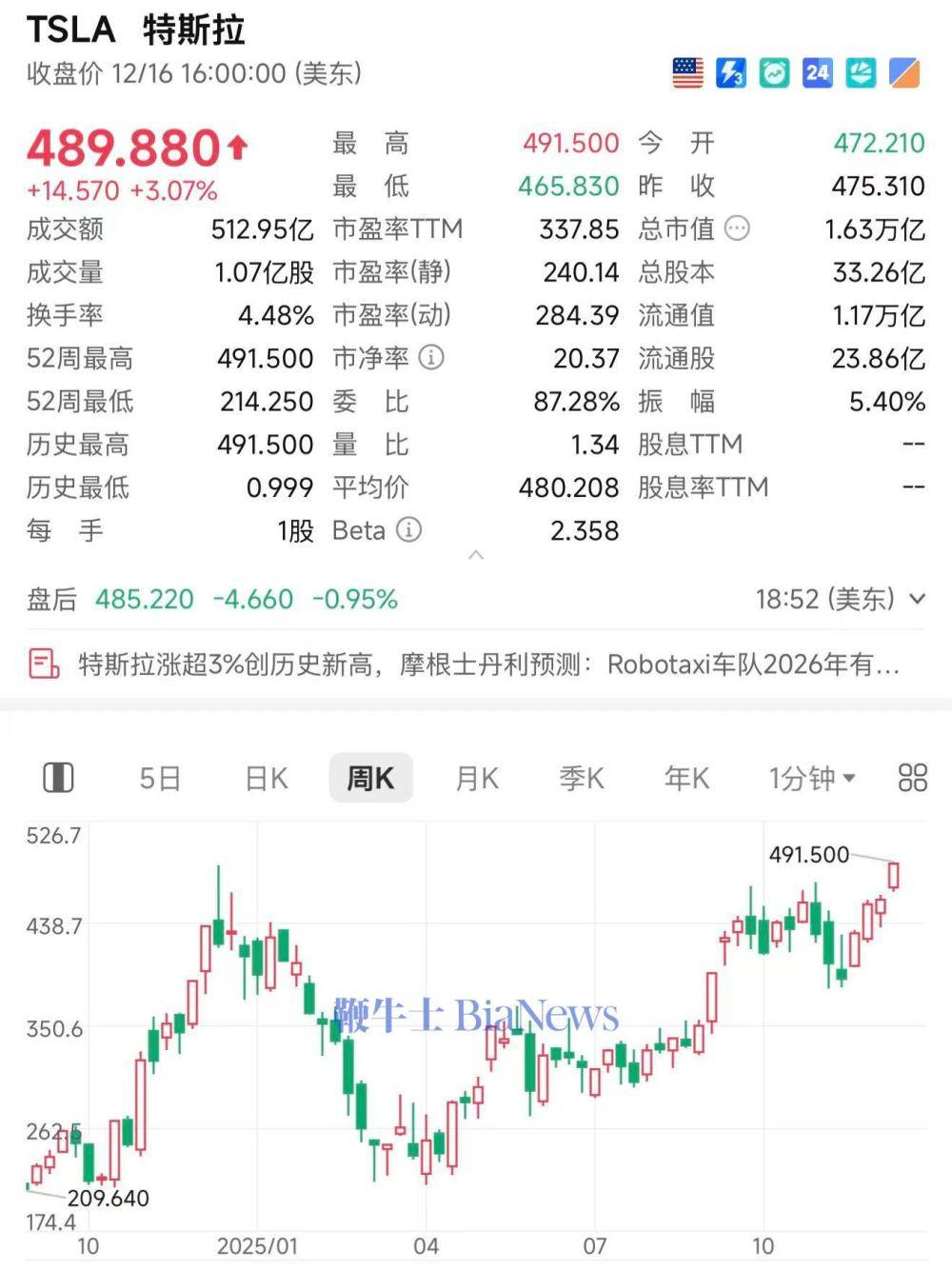
Task: Click the US flag market icon
Action: pyautogui.click(x=688, y=73)
